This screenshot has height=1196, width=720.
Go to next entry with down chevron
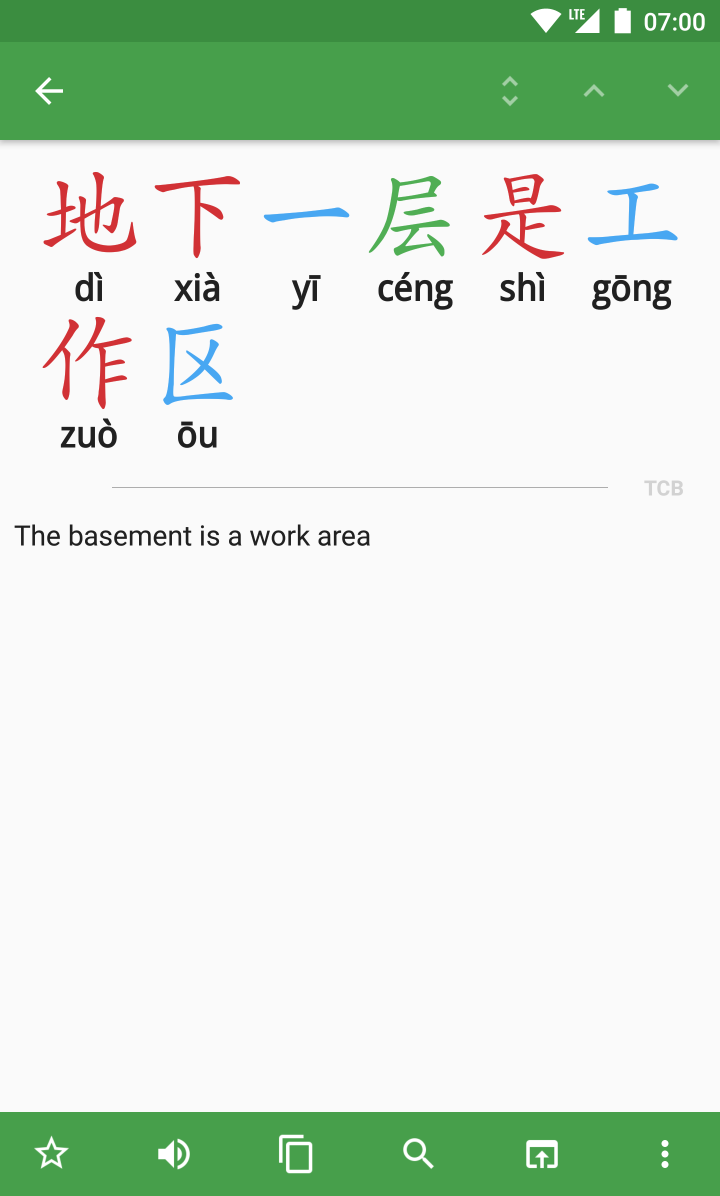[x=678, y=91]
